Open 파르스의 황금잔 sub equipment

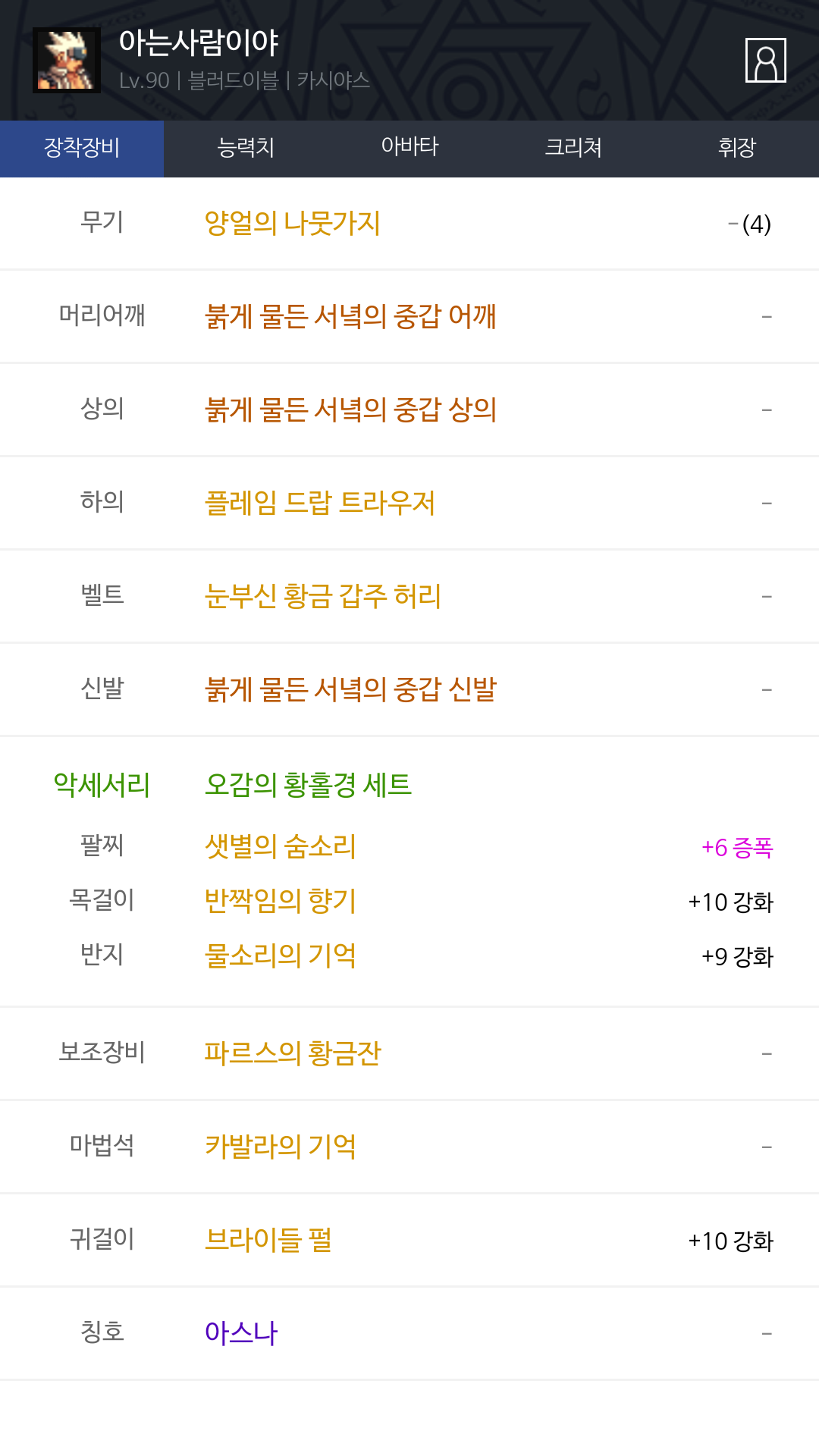(x=293, y=1053)
